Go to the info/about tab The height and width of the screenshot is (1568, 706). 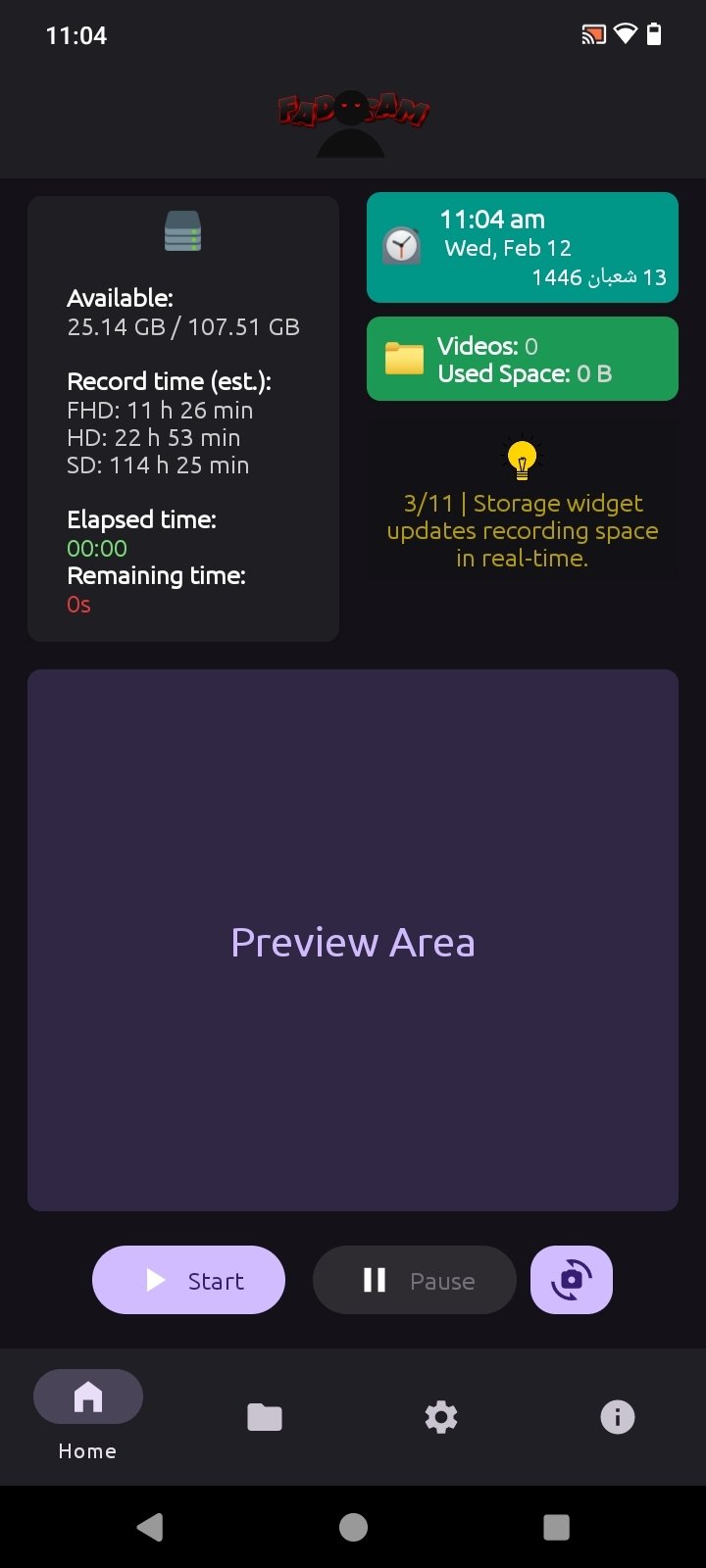[618, 1417]
